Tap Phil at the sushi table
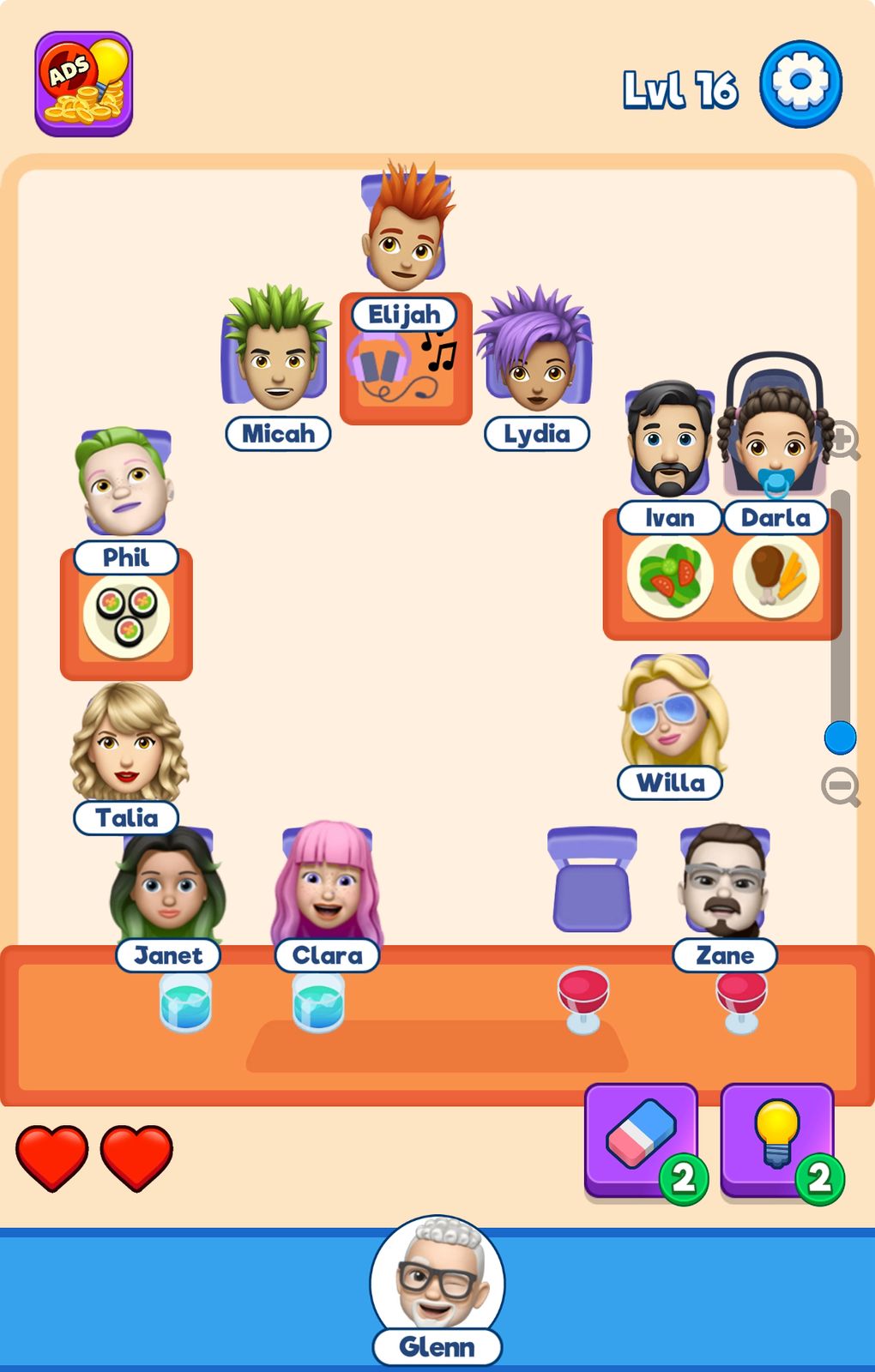 (x=124, y=484)
